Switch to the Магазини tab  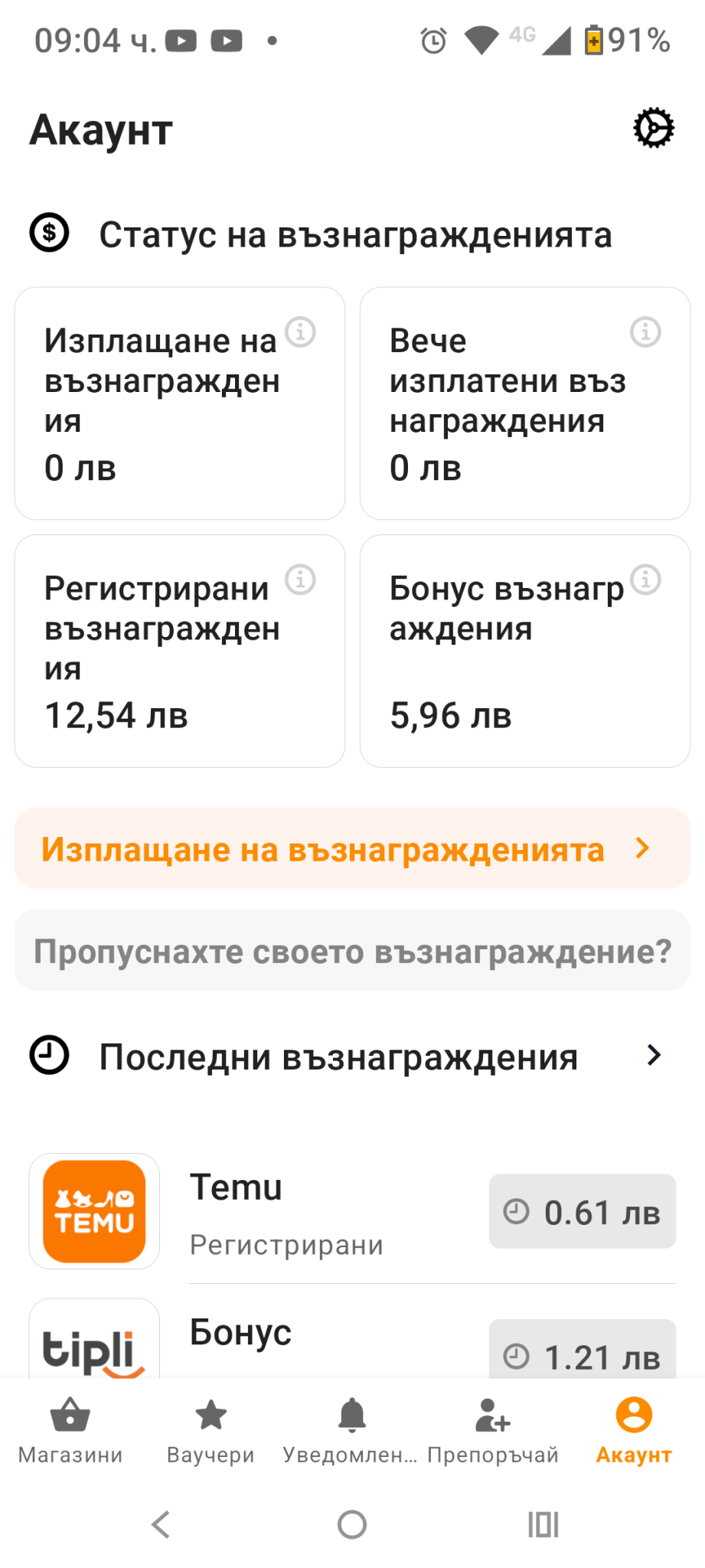(70, 1429)
